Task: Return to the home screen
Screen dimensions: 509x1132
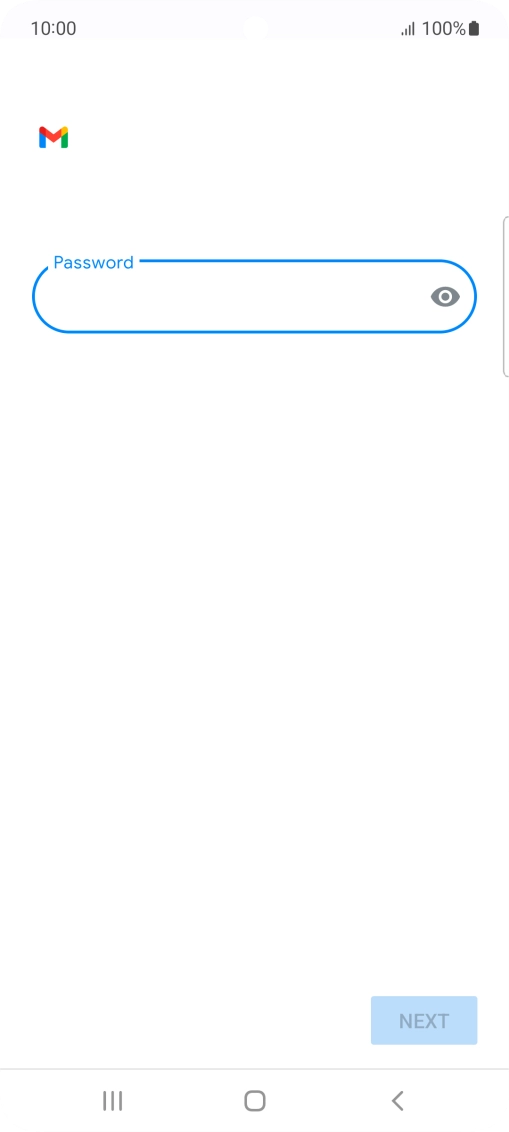Action: pos(255,1100)
